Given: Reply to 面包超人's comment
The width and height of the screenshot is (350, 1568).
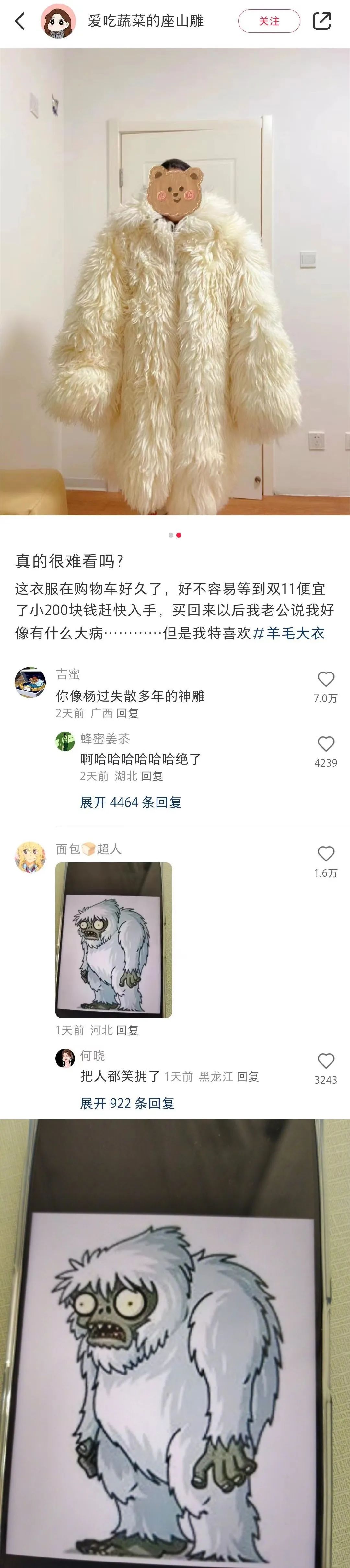Looking at the screenshot, I should pos(127,1030).
